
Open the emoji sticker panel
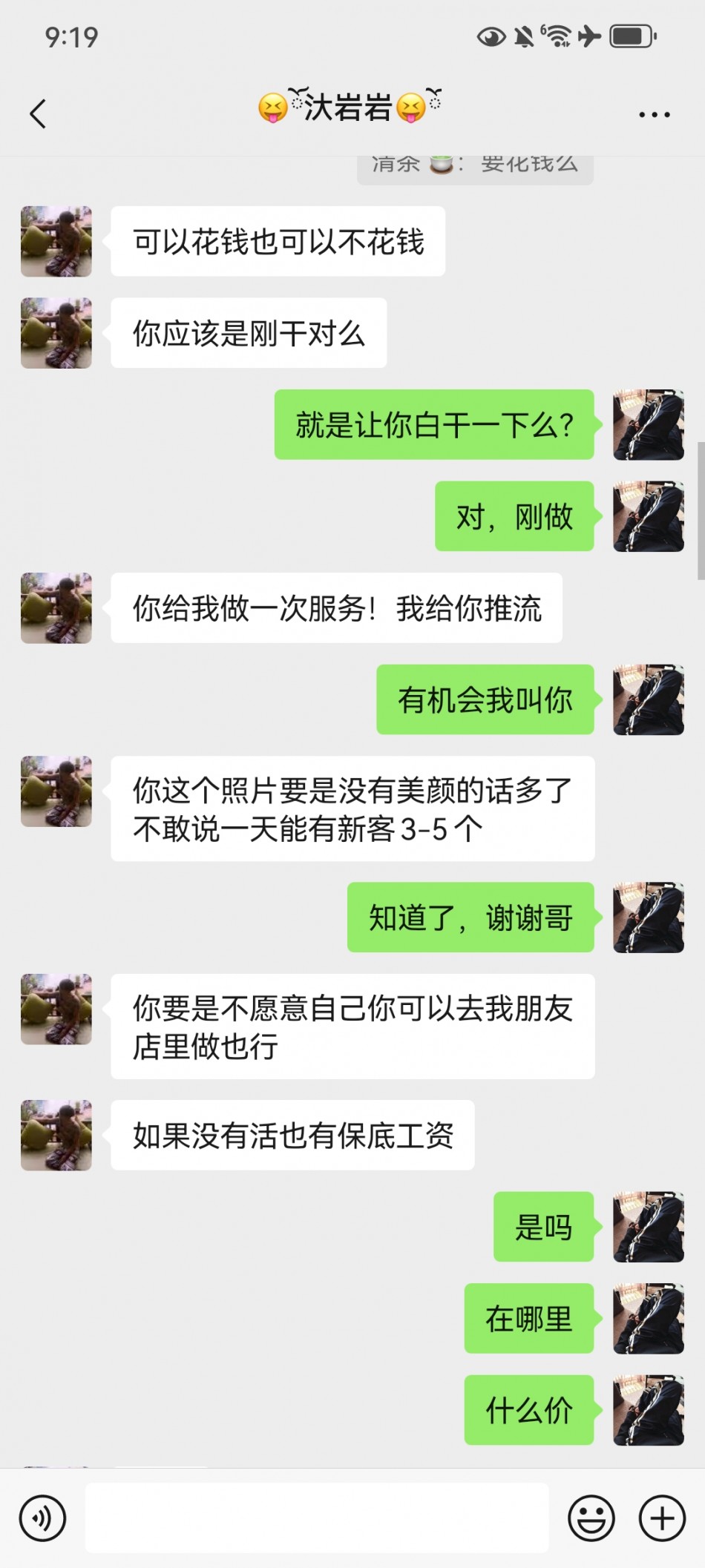point(591,1518)
